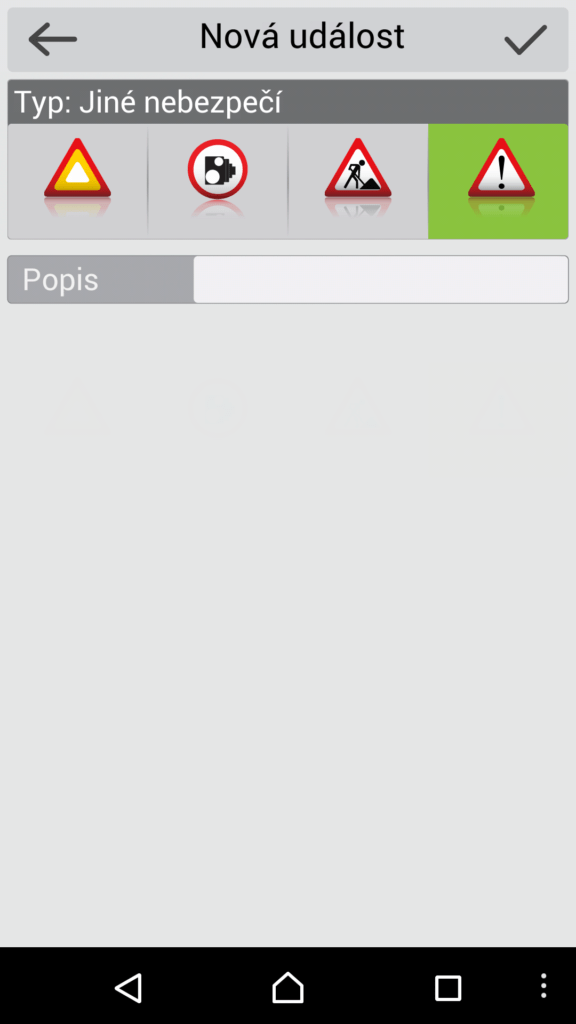This screenshot has height=1024, width=576.
Task: Tap the Popis description field
Action: tap(381, 280)
